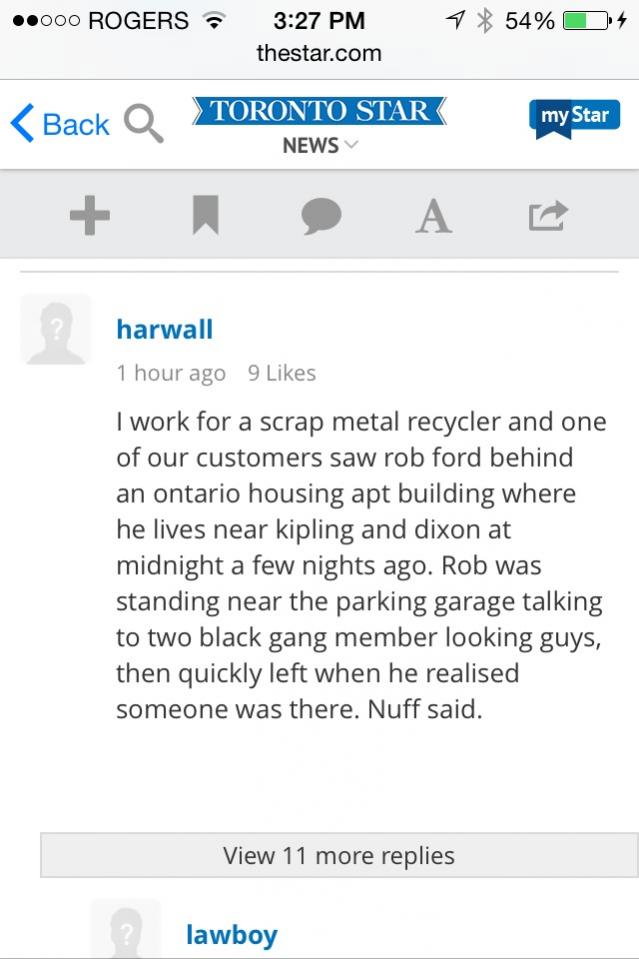This screenshot has width=639, height=959.
Task: Tap the plus icon in the toolbar
Action: coord(90,215)
